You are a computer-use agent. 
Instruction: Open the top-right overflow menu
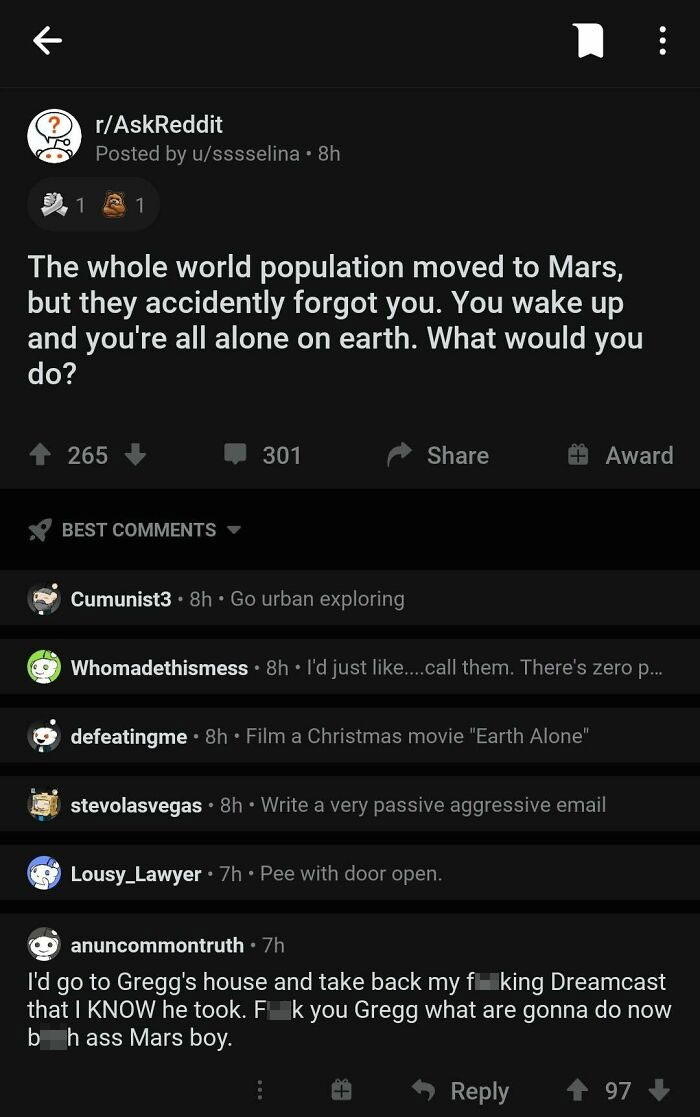click(661, 40)
